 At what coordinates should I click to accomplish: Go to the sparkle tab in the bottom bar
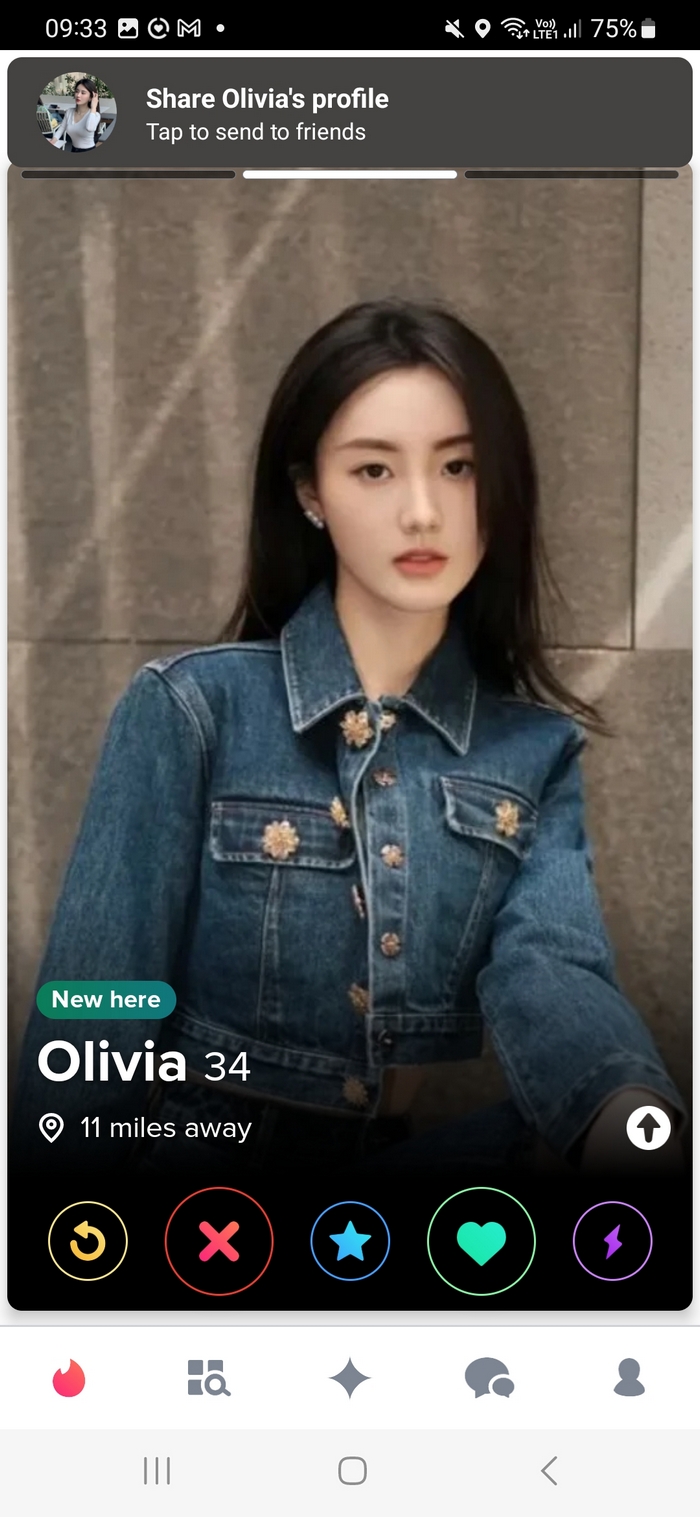[350, 1378]
